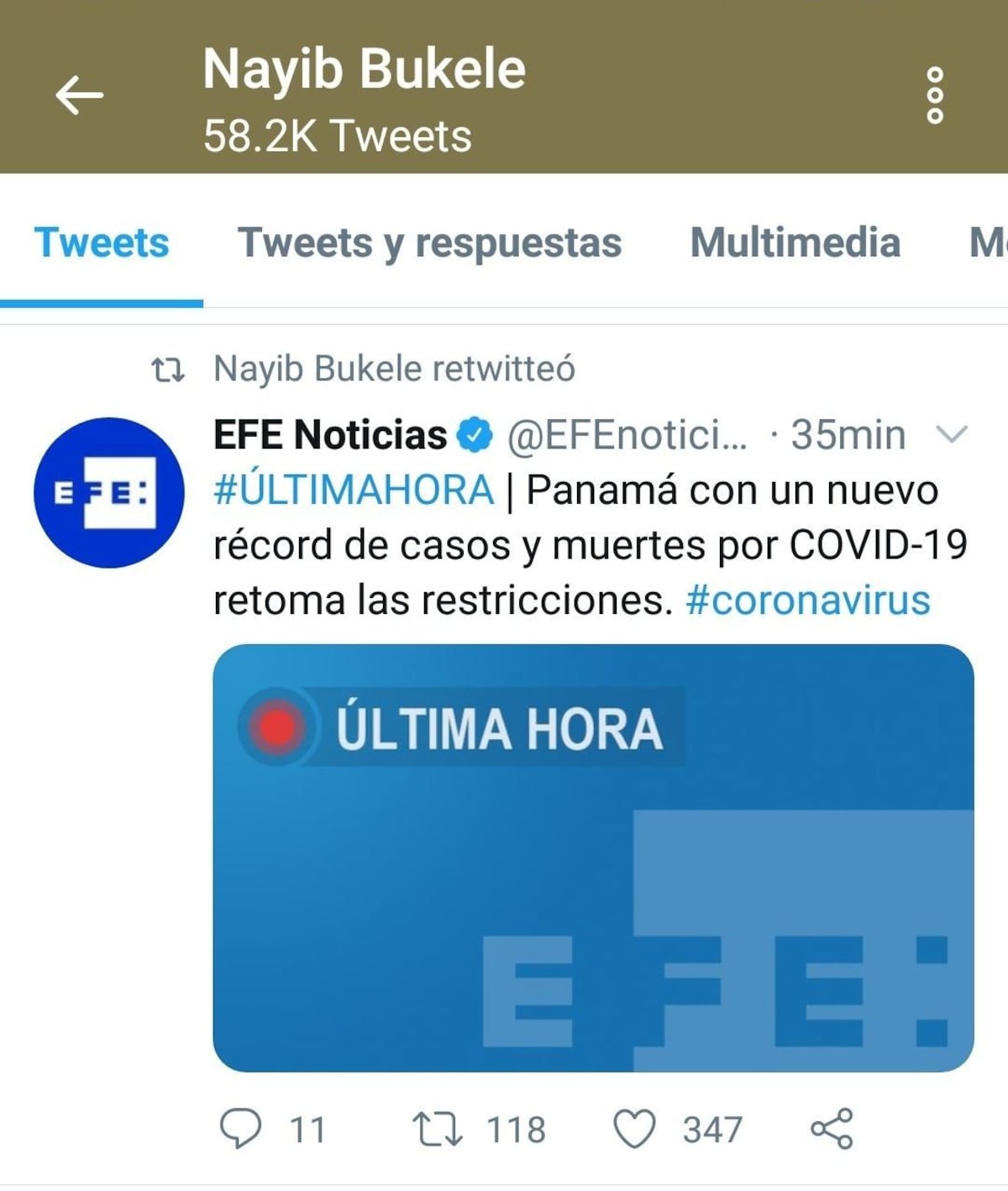Switch to the 'Tweets y respuestas' tab

pyautogui.click(x=430, y=244)
